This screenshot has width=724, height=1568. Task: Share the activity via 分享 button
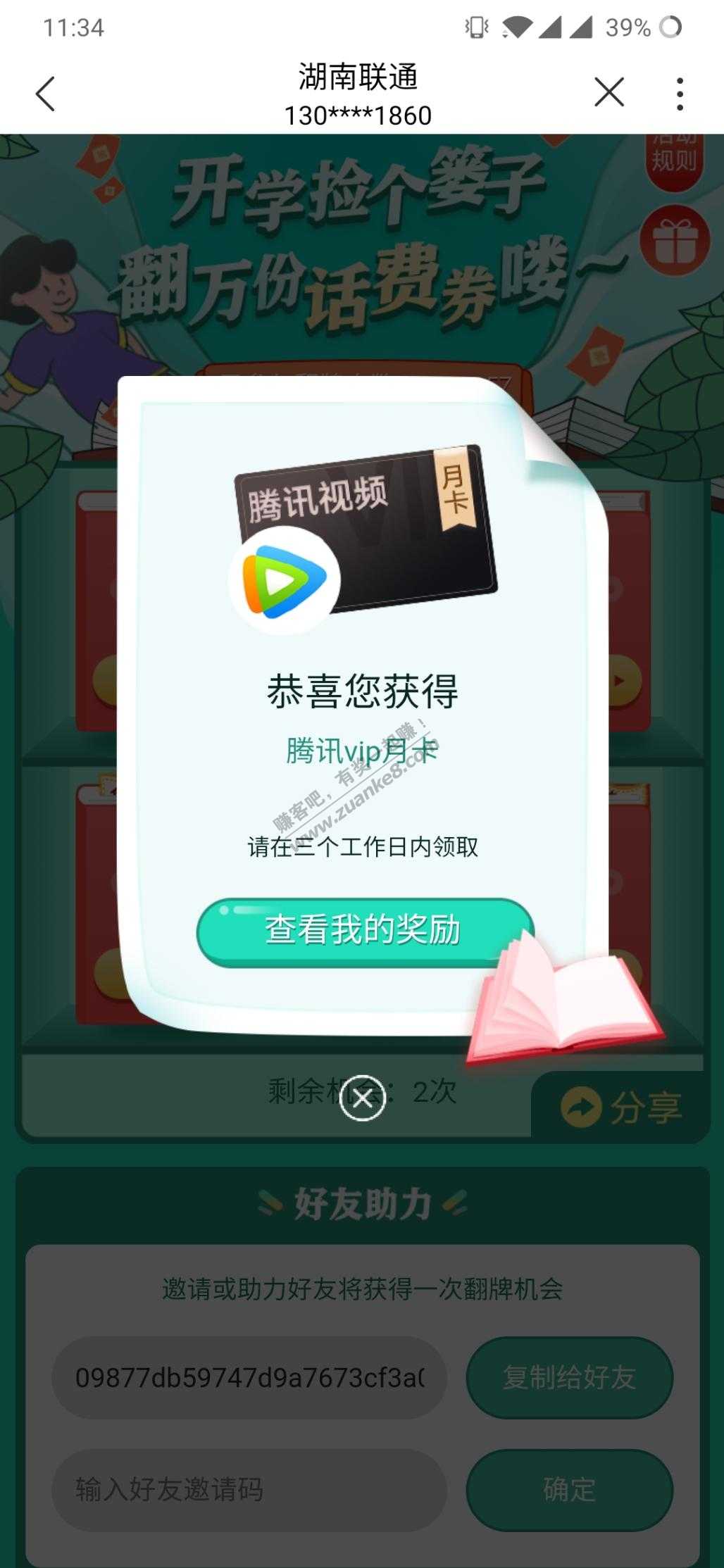[x=621, y=1108]
